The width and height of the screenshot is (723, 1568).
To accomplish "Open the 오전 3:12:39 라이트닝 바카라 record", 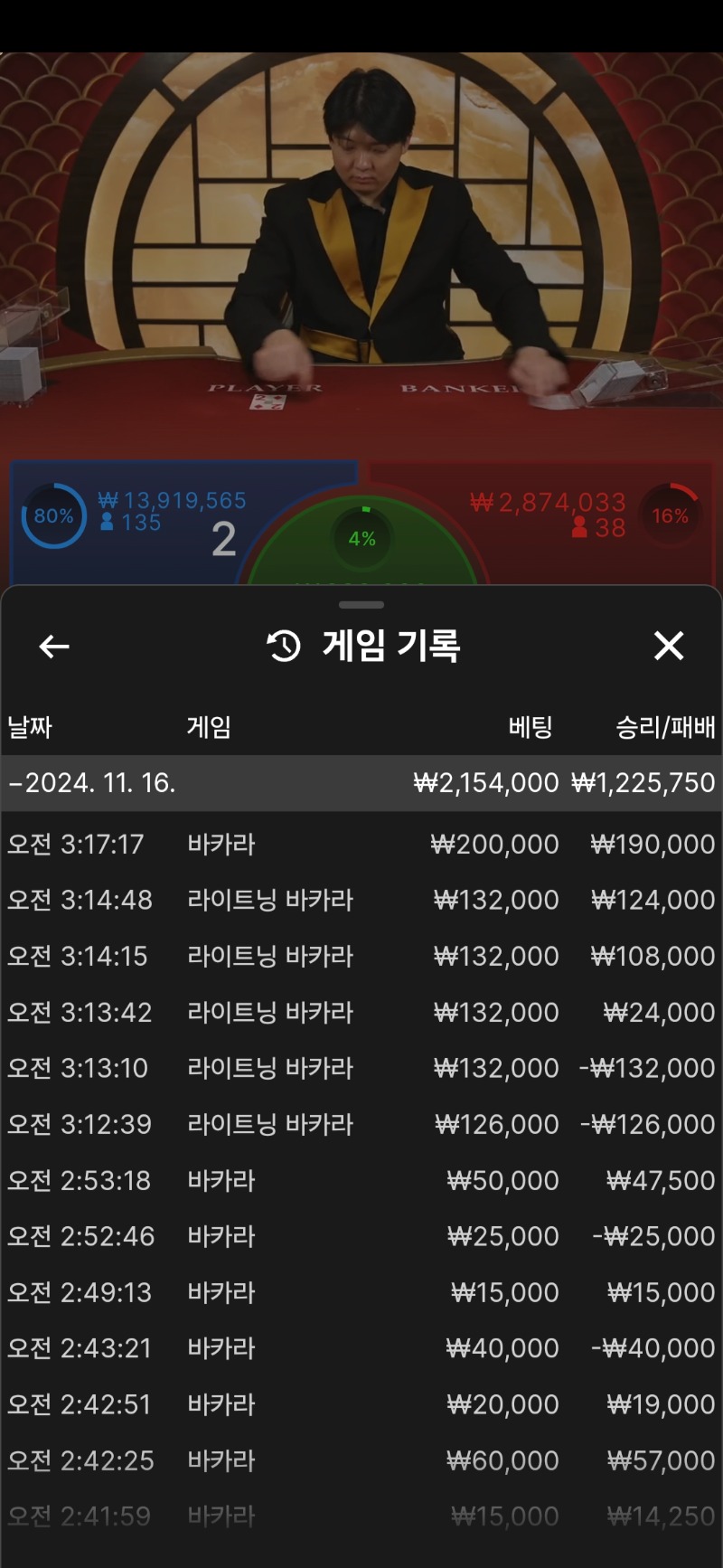I will [x=361, y=1125].
